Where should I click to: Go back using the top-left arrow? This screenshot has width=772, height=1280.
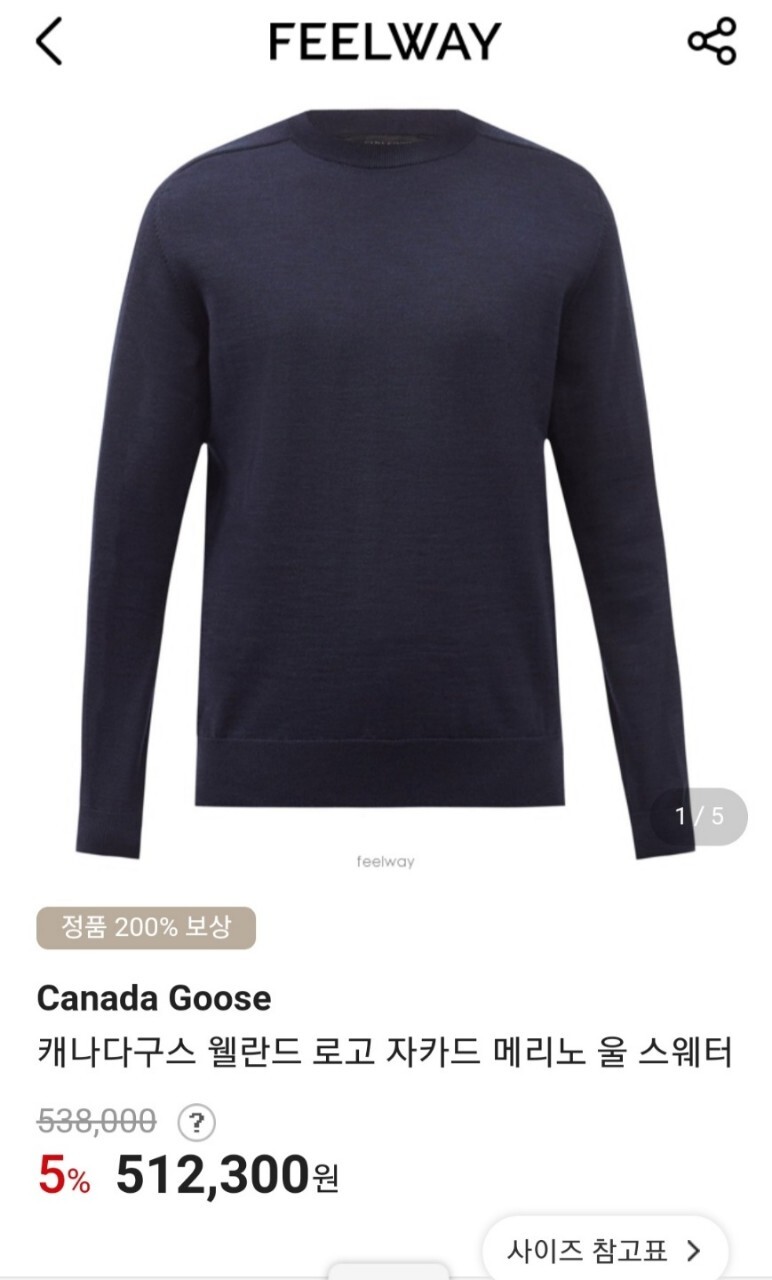(49, 42)
